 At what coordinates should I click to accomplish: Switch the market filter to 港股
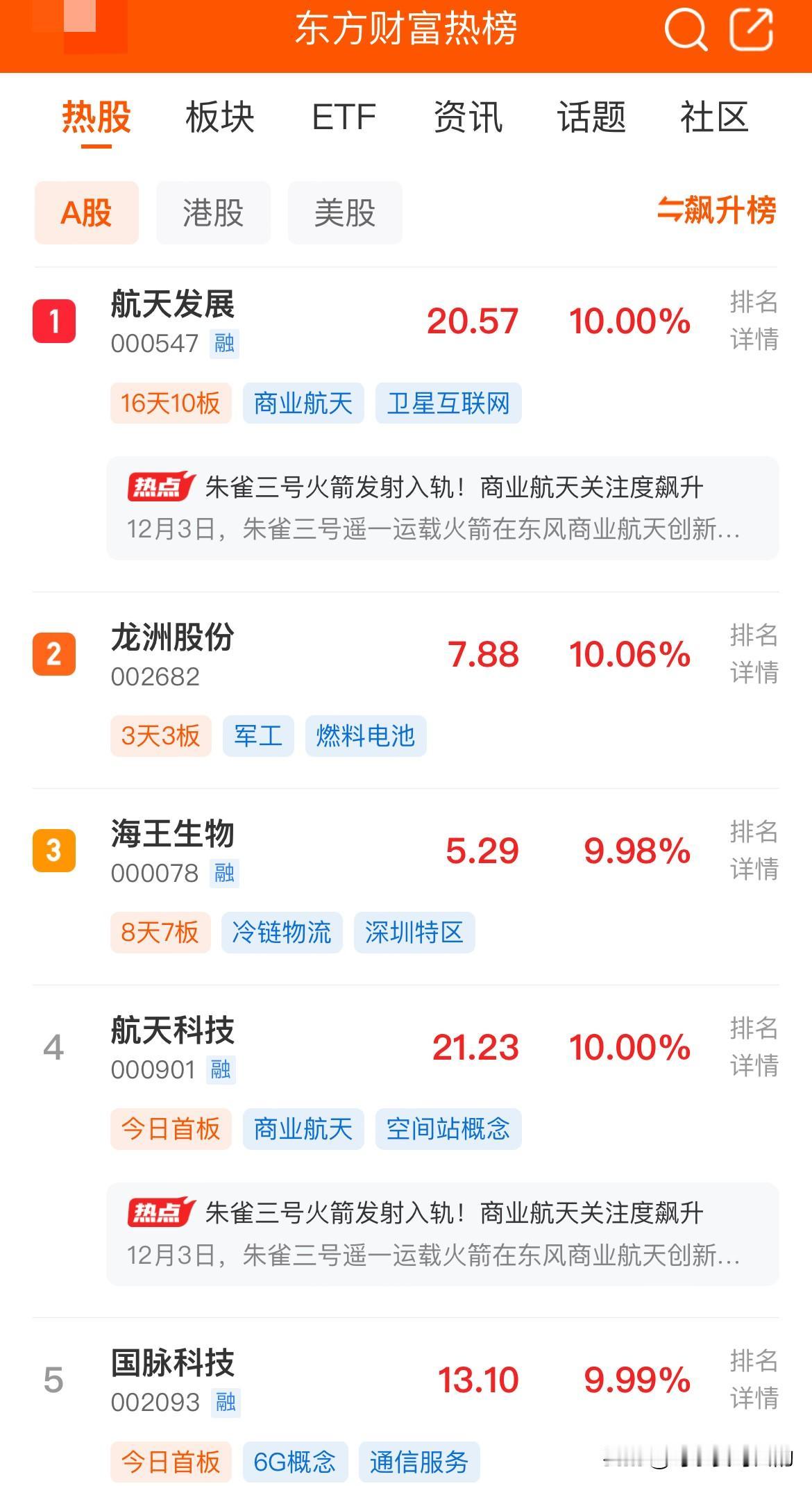click(212, 213)
